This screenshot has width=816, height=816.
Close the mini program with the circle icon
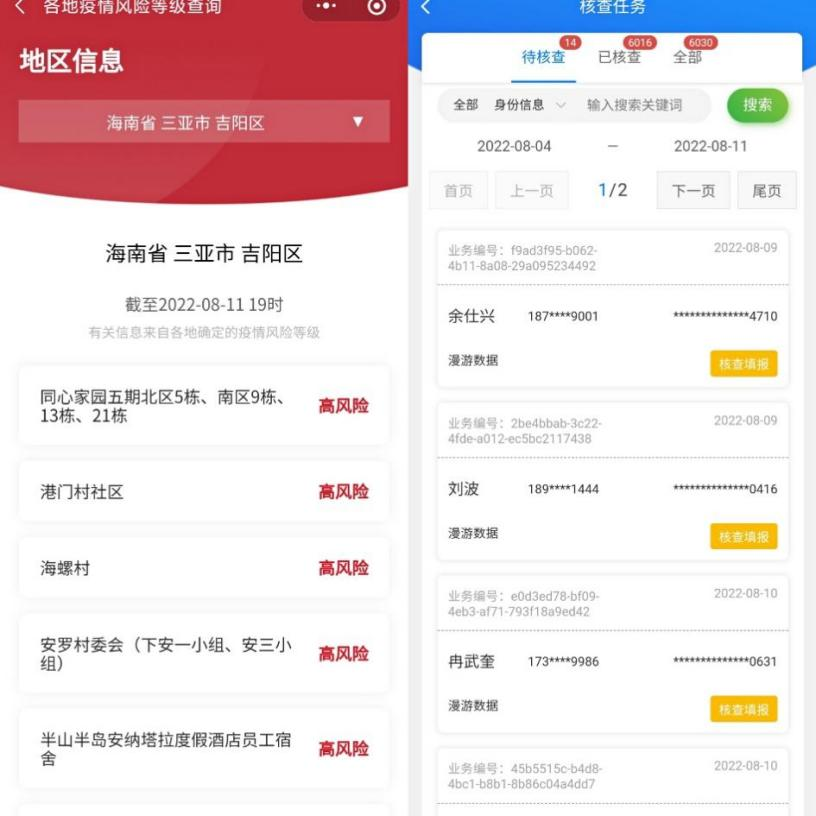coord(376,8)
